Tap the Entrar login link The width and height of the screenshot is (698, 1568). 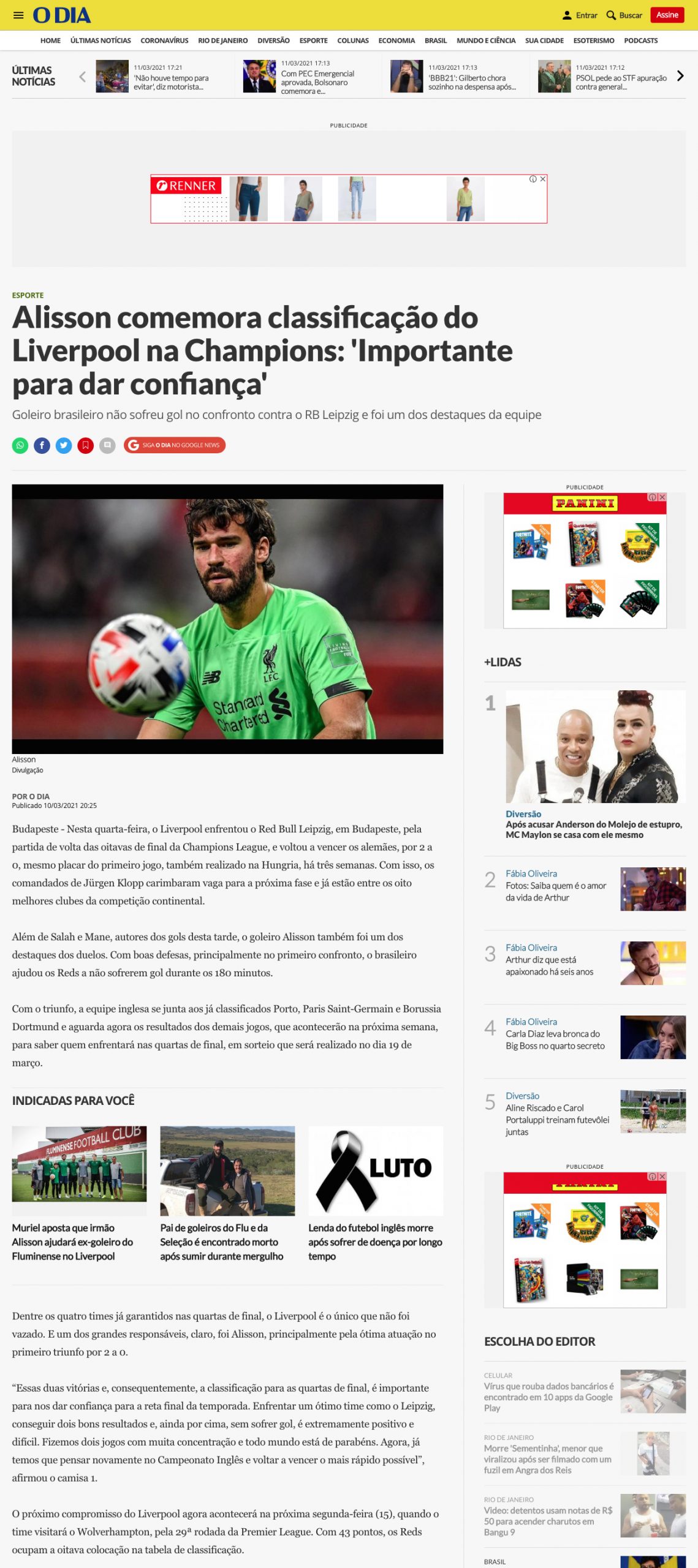[x=580, y=15]
